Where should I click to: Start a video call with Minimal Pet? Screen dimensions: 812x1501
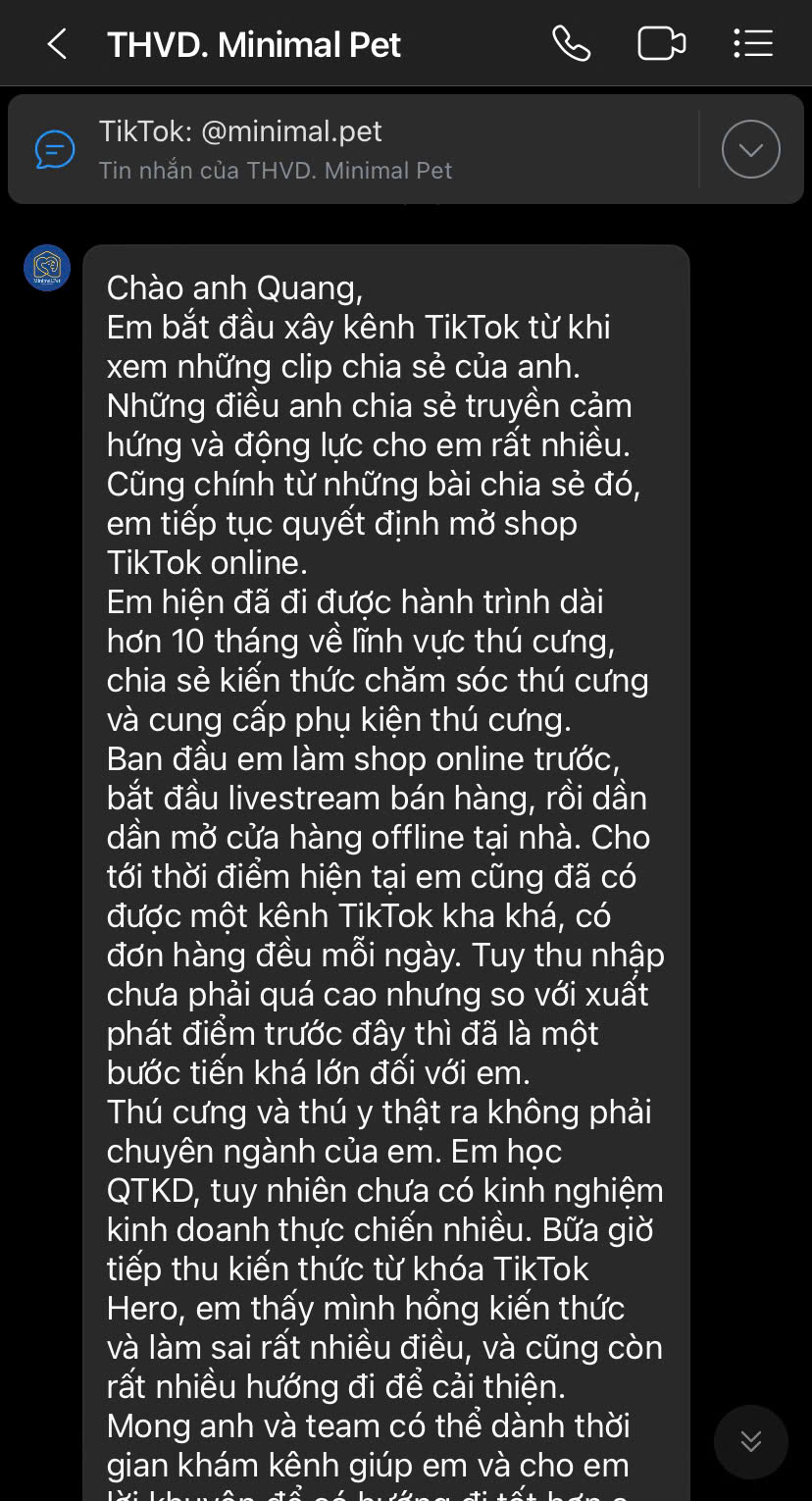661,44
